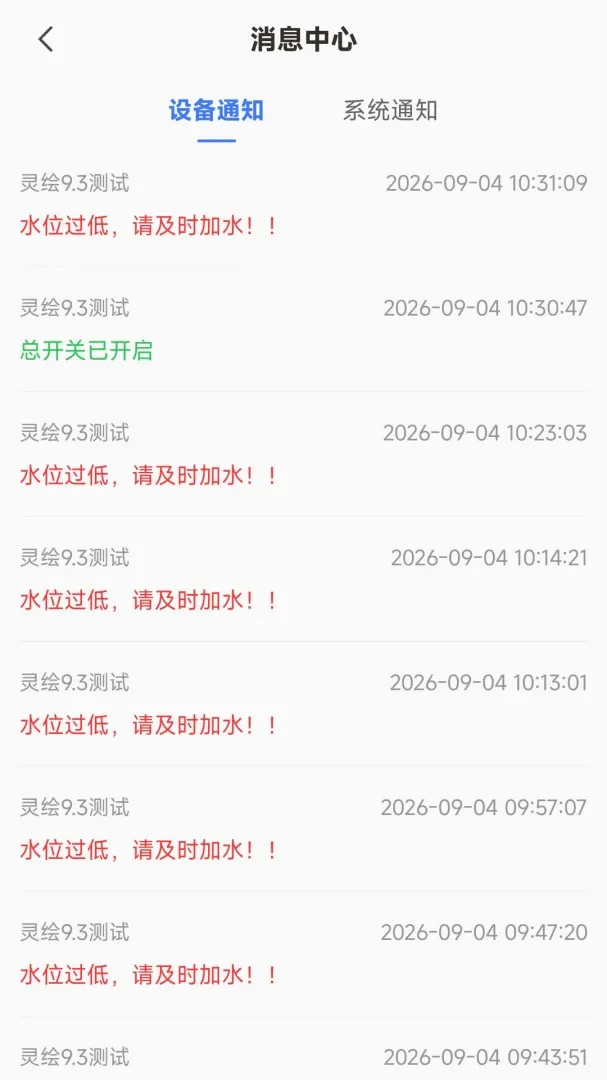Open the 总开关已开启 notification at 10:30:47
The width and height of the screenshot is (607, 1080).
click(x=303, y=329)
